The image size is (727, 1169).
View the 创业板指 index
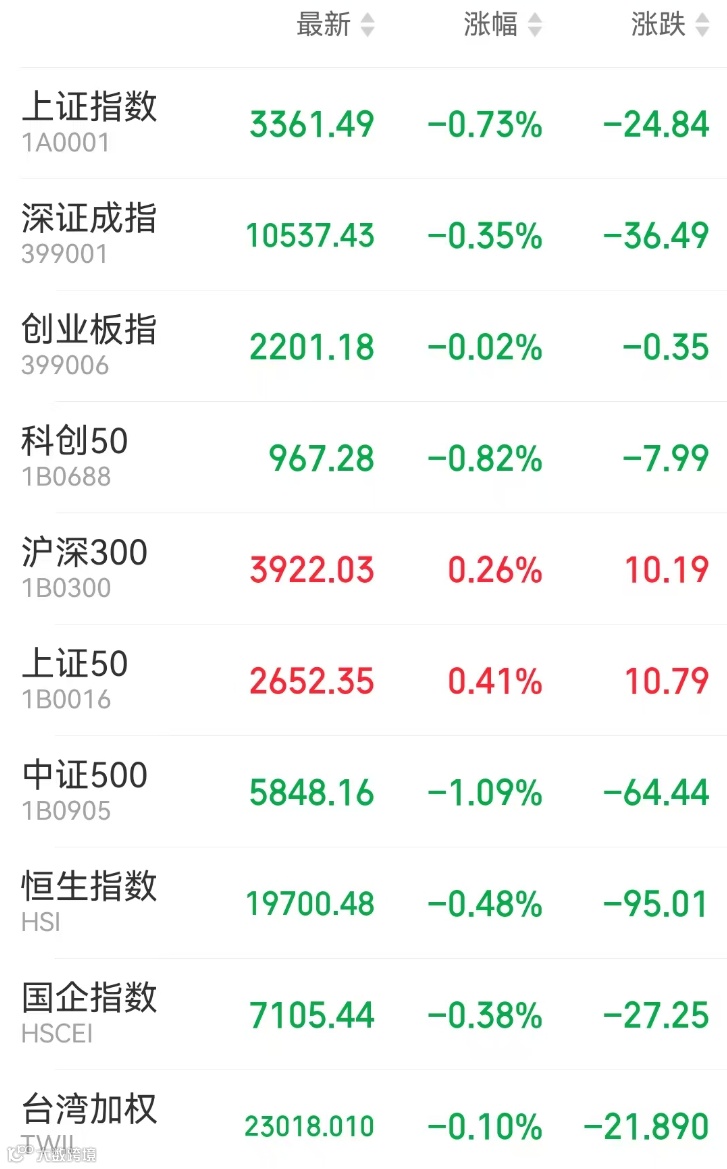pos(374,346)
